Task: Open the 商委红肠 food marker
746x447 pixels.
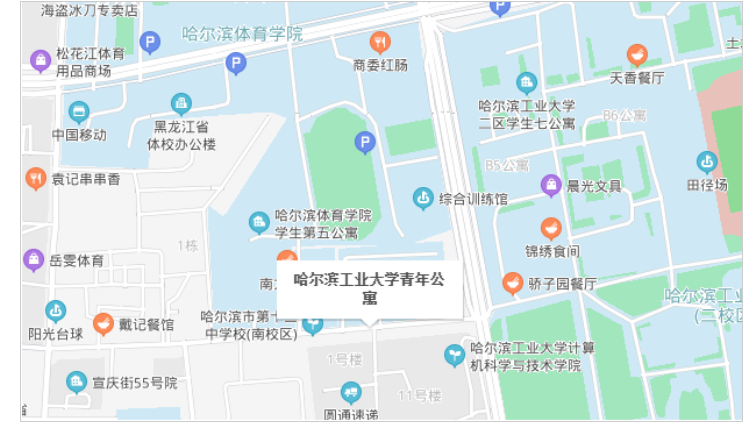Action: click(380, 43)
